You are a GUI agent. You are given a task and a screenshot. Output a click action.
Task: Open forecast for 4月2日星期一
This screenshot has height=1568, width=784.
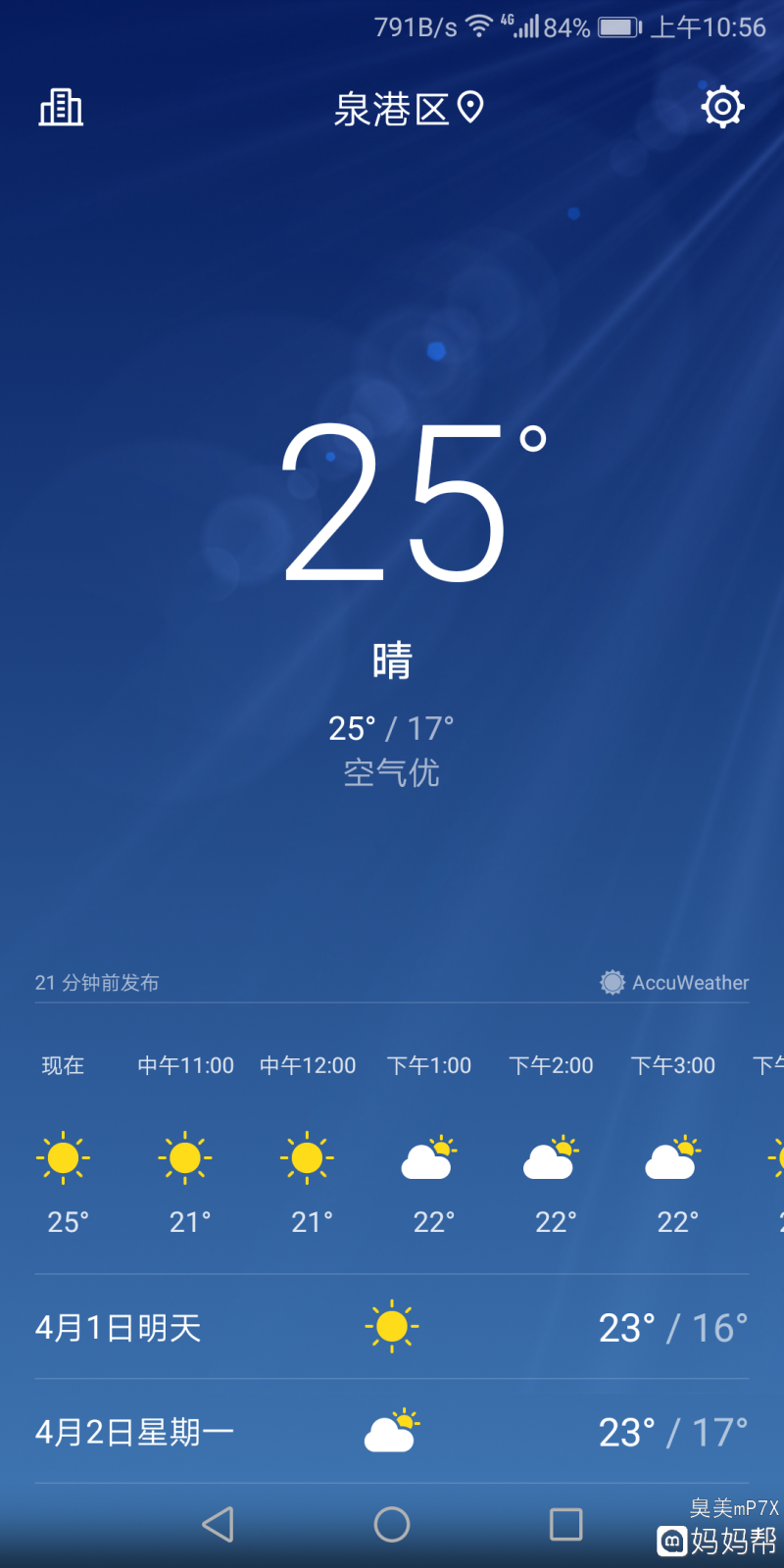click(392, 1432)
